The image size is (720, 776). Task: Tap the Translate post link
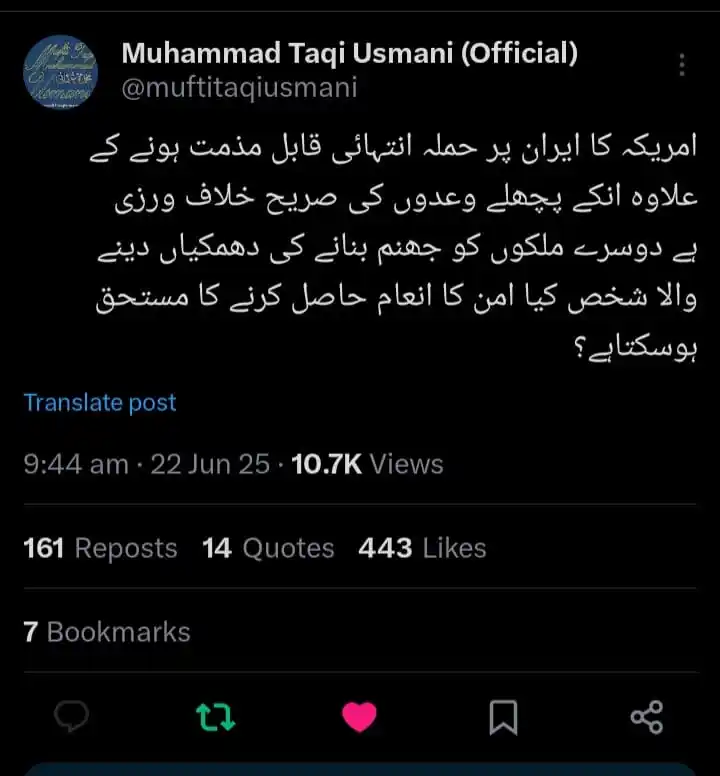coord(99,403)
